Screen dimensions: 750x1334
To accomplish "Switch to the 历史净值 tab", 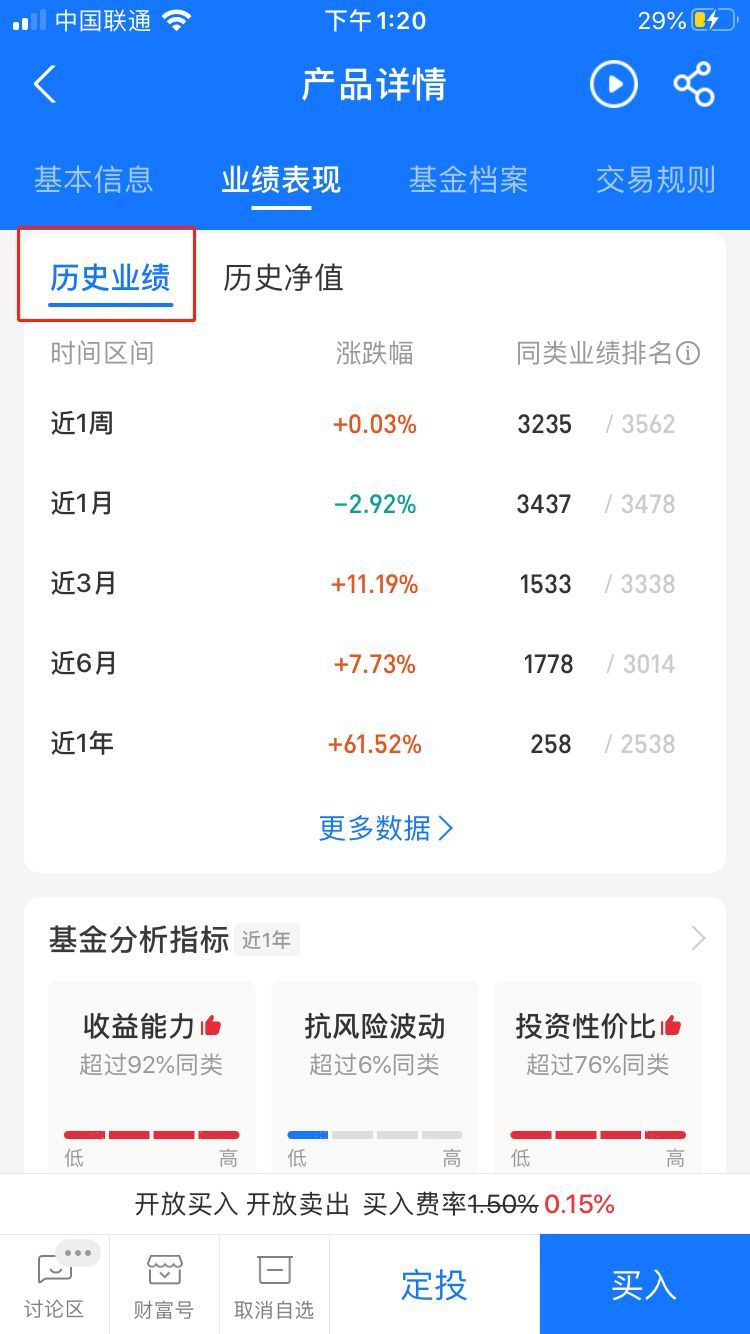I will click(283, 279).
